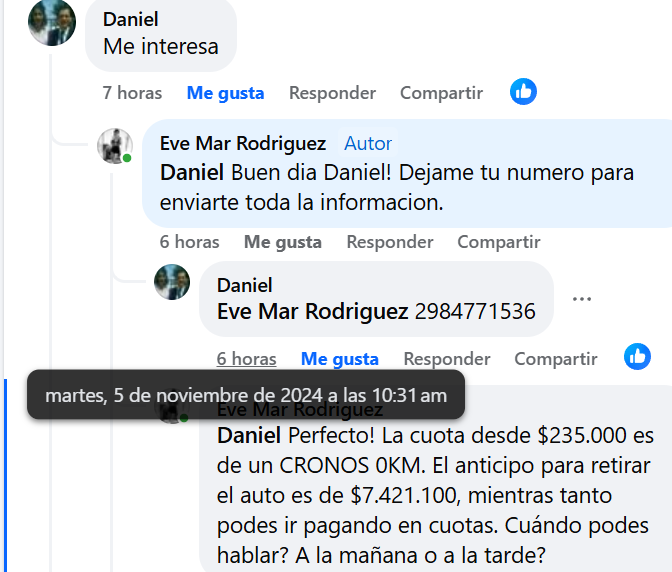Like Daniel's 'Me interesa' comment
Viewport: 672px width, 572px height.
pos(225,93)
